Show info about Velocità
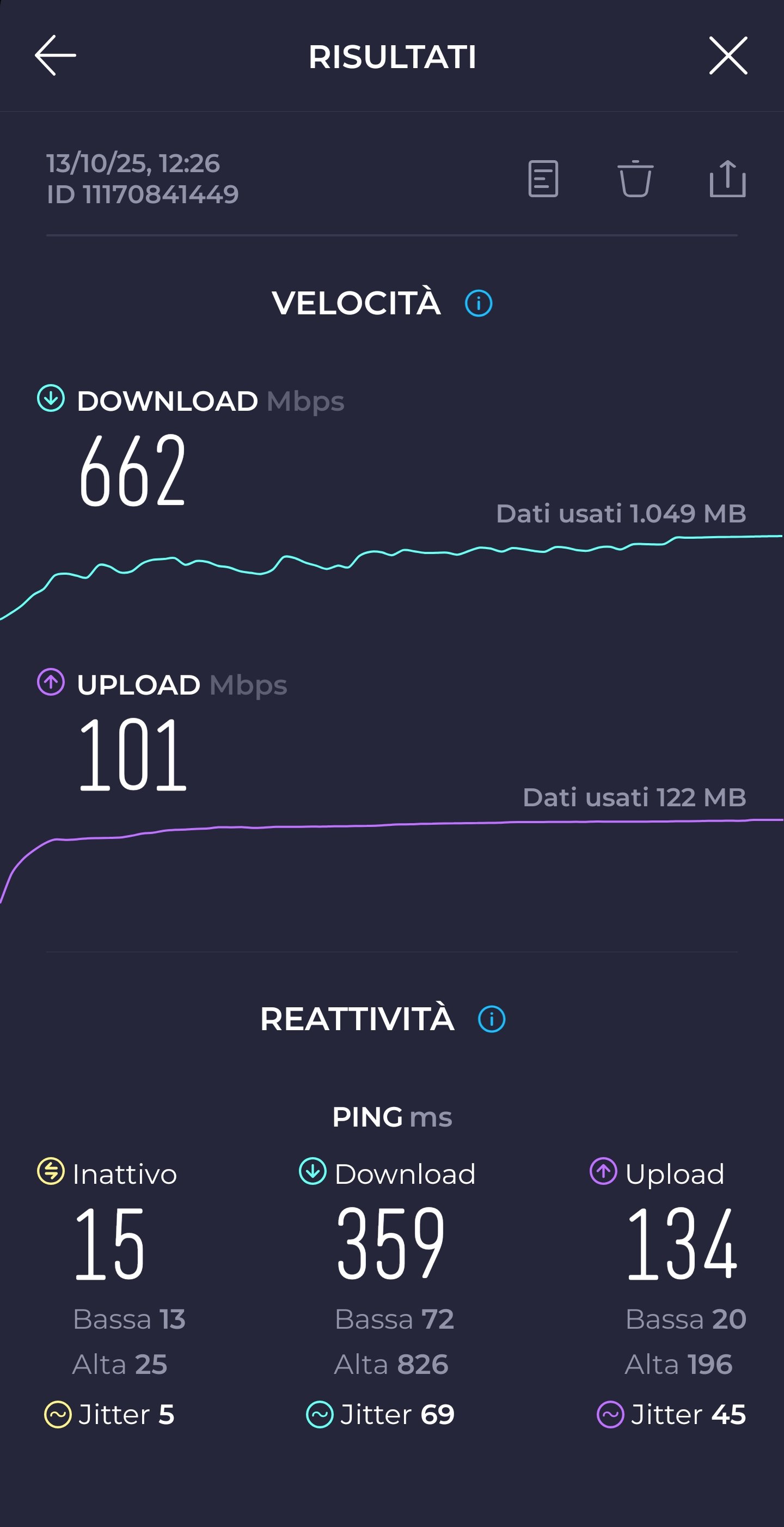Screen dimensions: 784x1527 tap(478, 303)
